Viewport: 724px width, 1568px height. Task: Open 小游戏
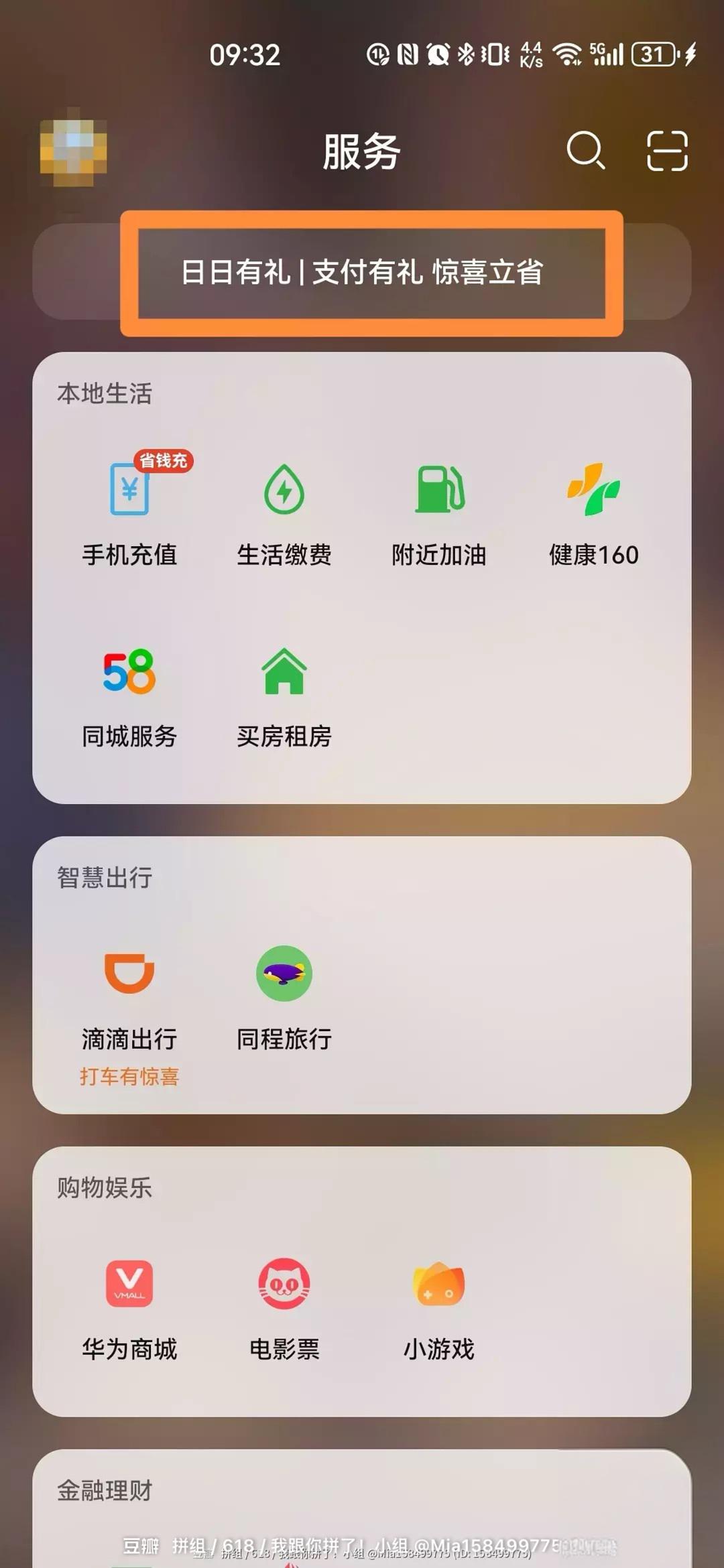(439, 1307)
